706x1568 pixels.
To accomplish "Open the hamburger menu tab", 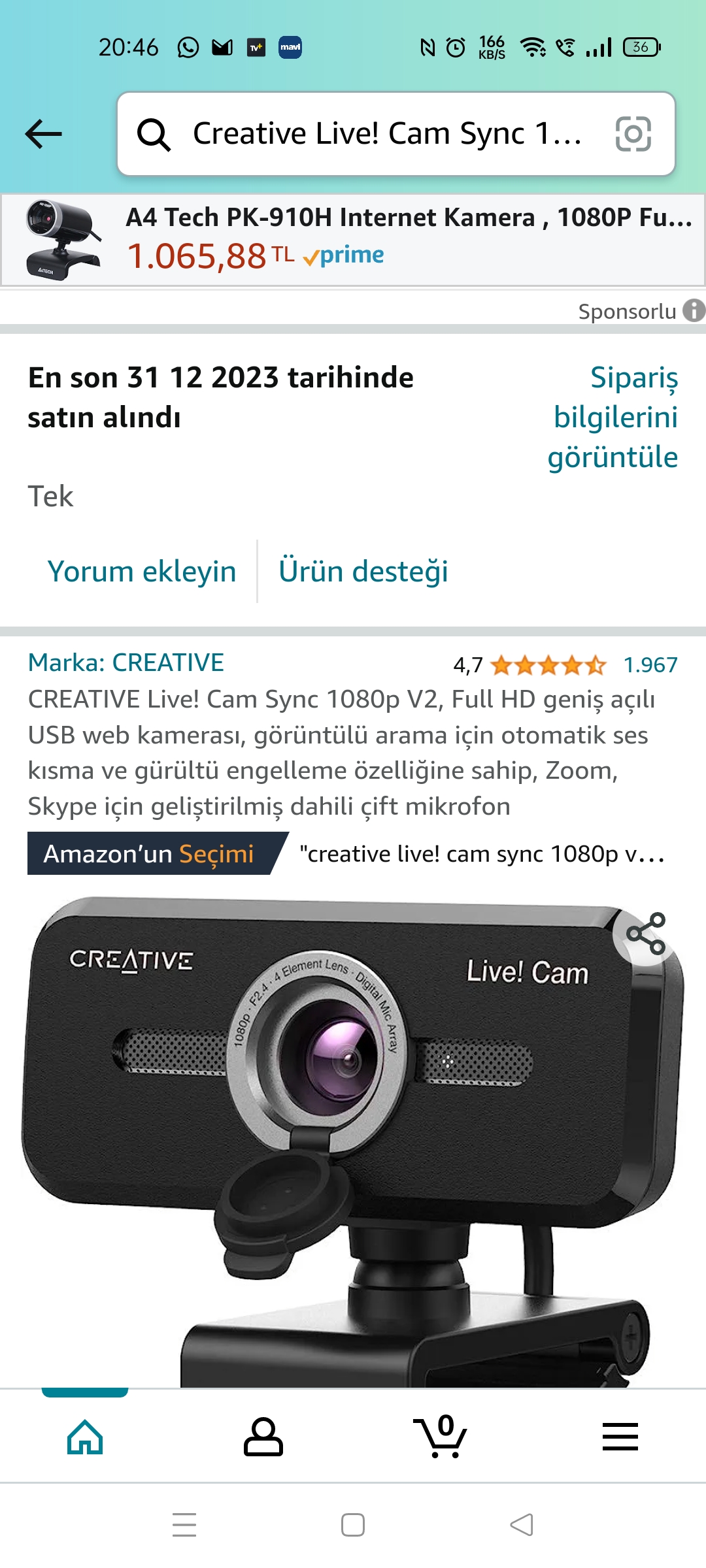I will tap(620, 1437).
